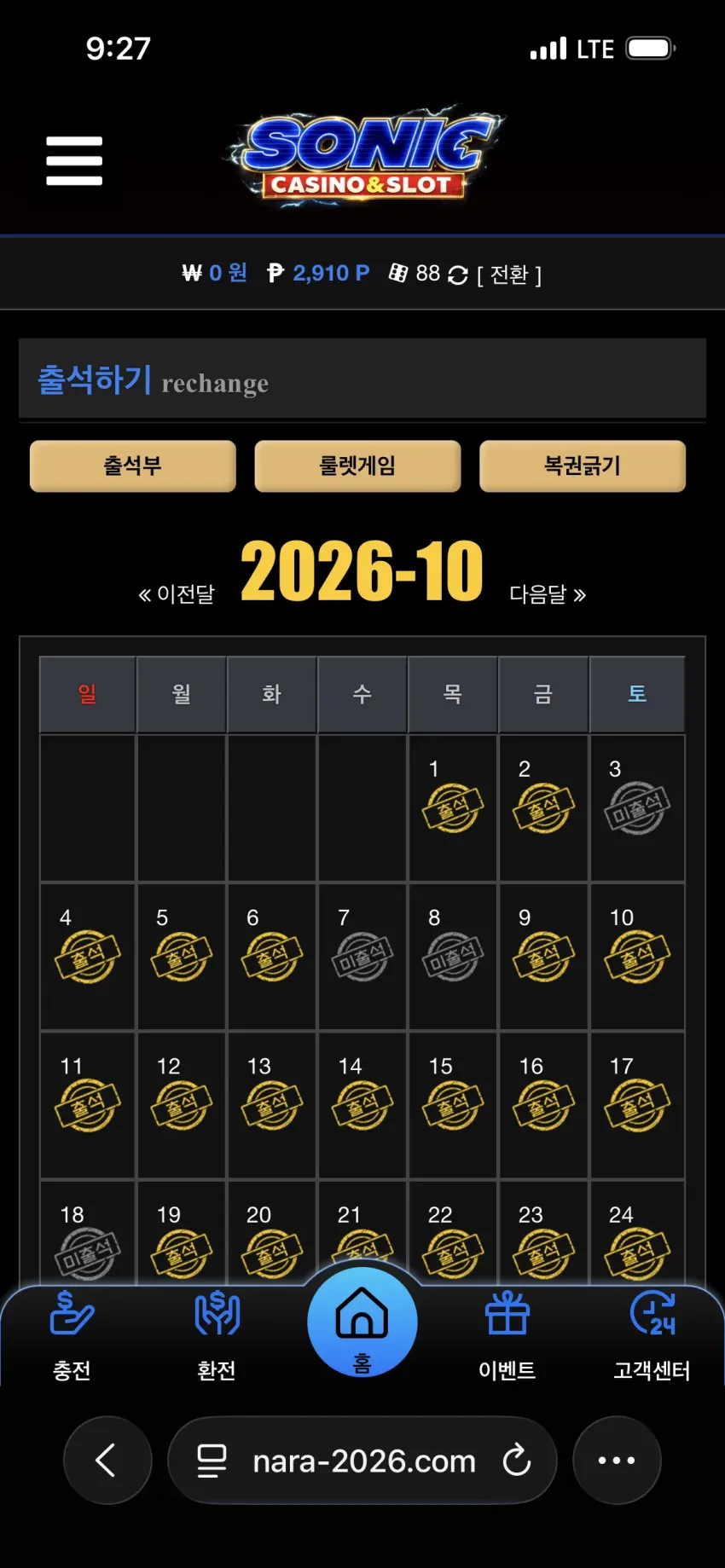Switch to the 이벤트 events tab
This screenshot has width=725, height=1568.
pyautogui.click(x=507, y=1336)
